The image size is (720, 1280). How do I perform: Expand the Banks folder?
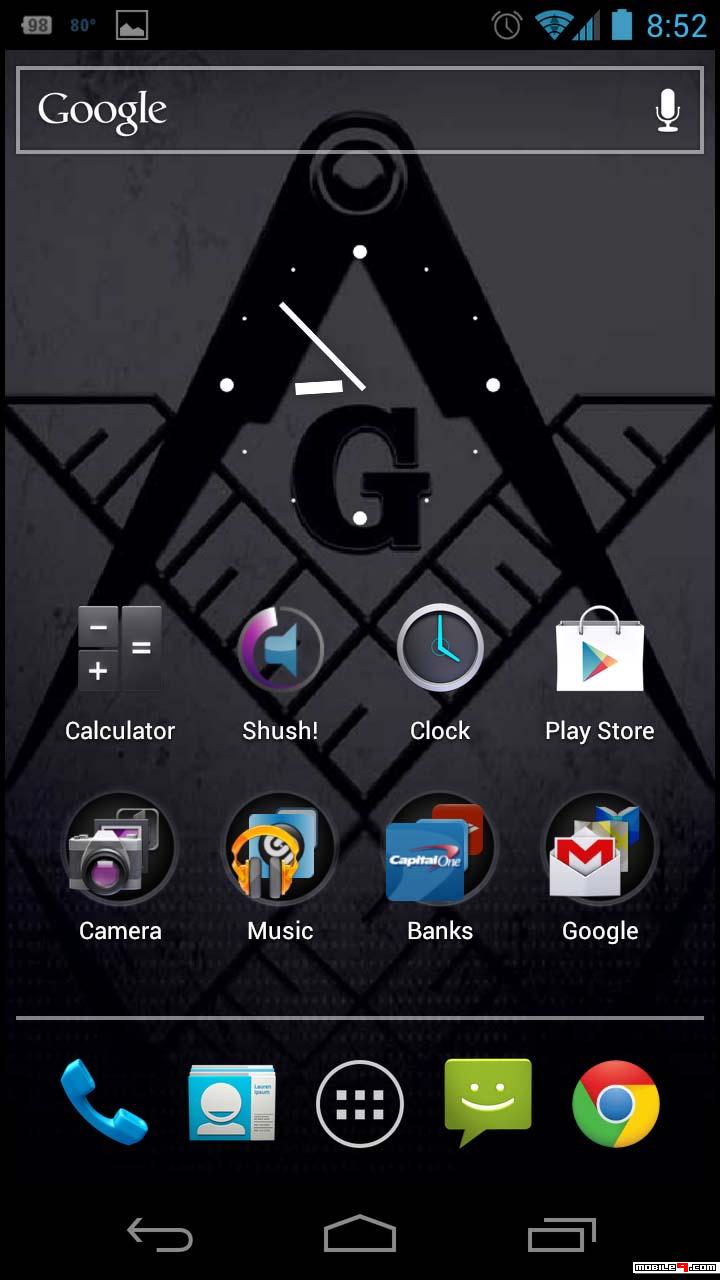tap(440, 850)
